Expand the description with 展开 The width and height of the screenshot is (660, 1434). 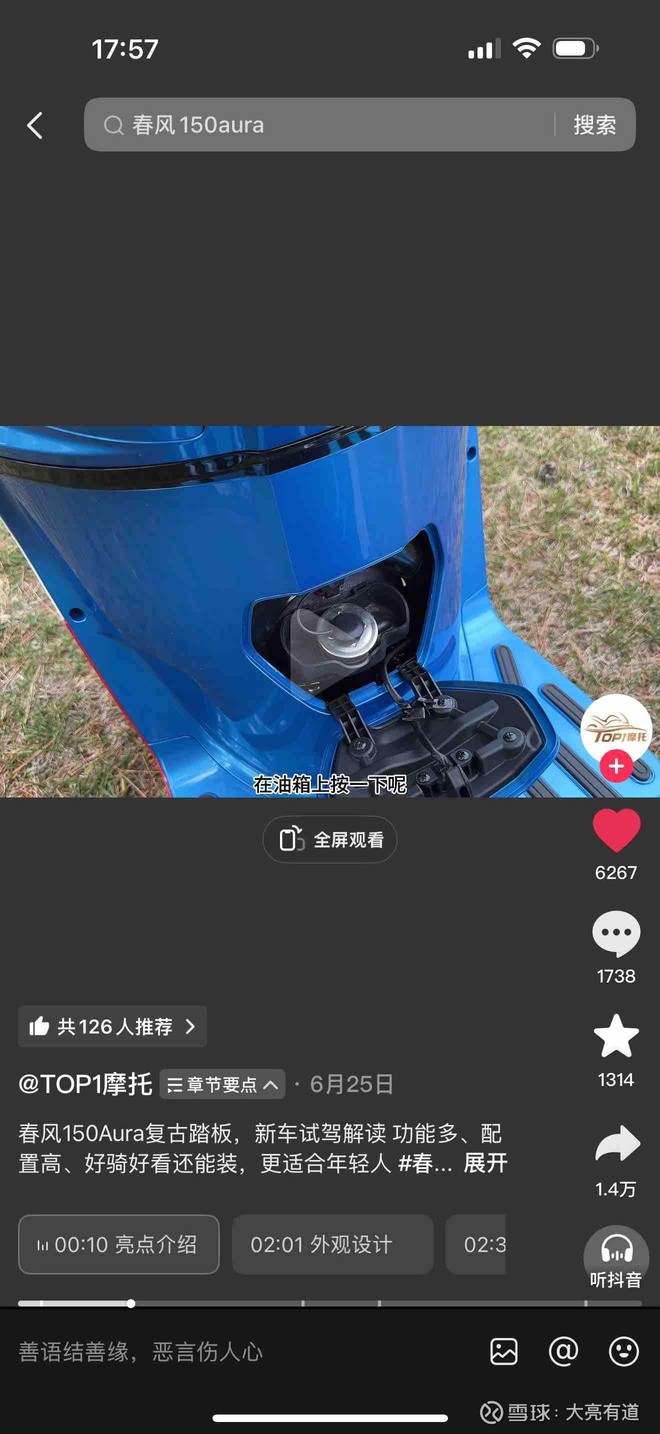coord(485,1163)
